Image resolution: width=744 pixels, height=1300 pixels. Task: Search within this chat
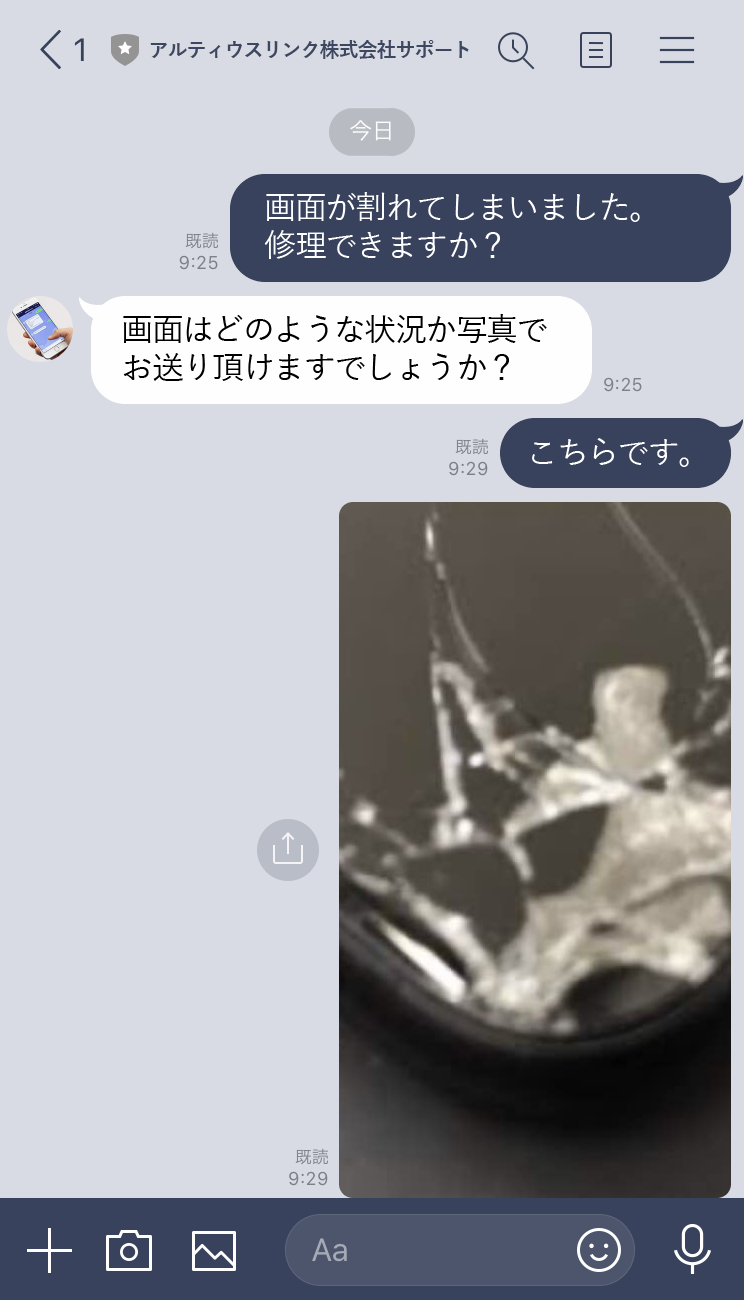[516, 50]
